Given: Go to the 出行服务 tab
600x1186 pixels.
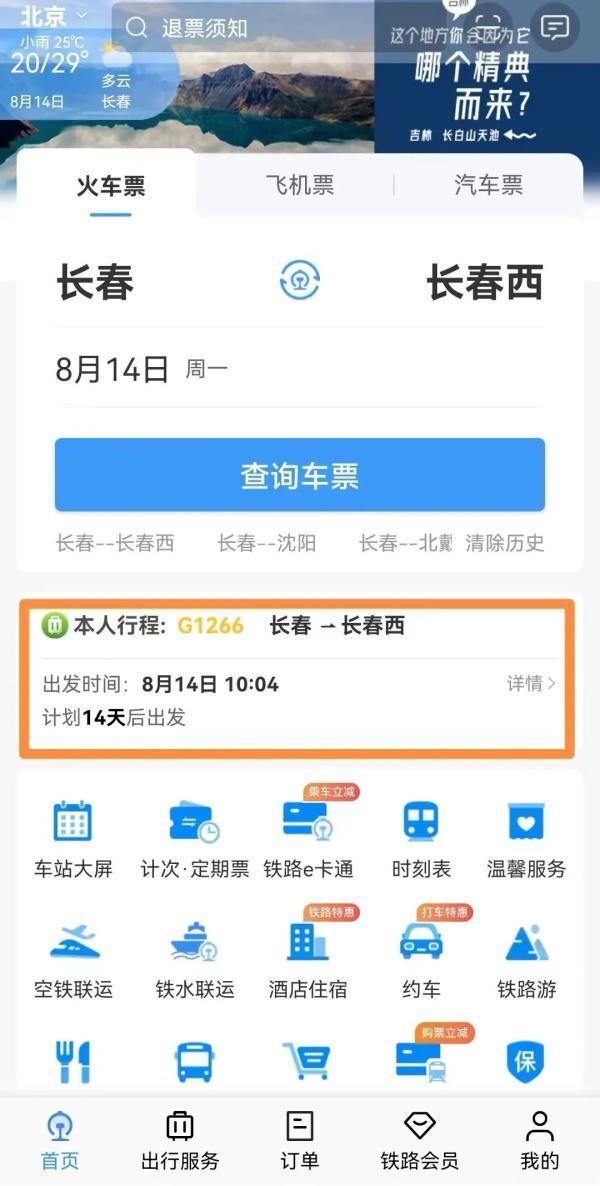Looking at the screenshot, I should pos(180,1140).
